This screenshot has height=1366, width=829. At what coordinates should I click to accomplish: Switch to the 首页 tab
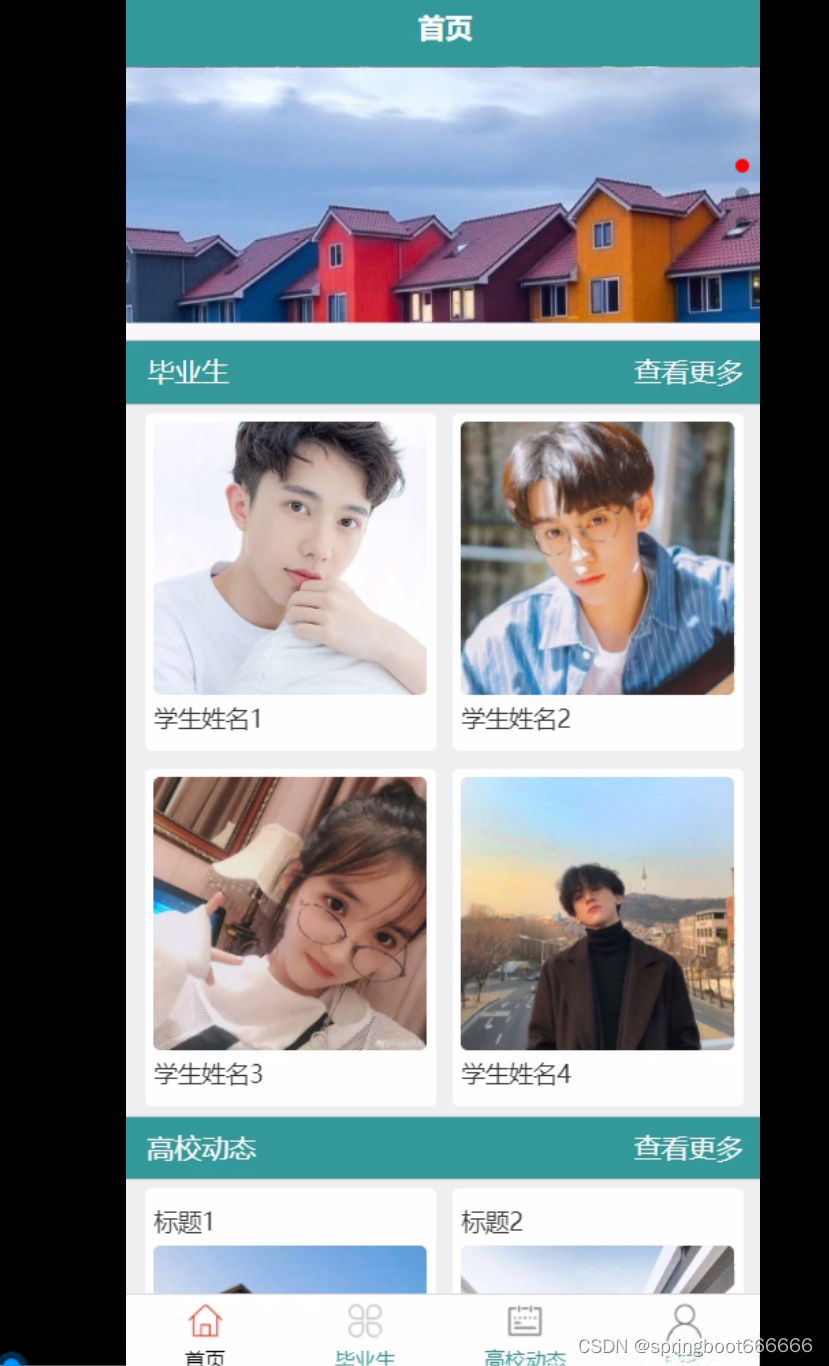[x=205, y=1330]
